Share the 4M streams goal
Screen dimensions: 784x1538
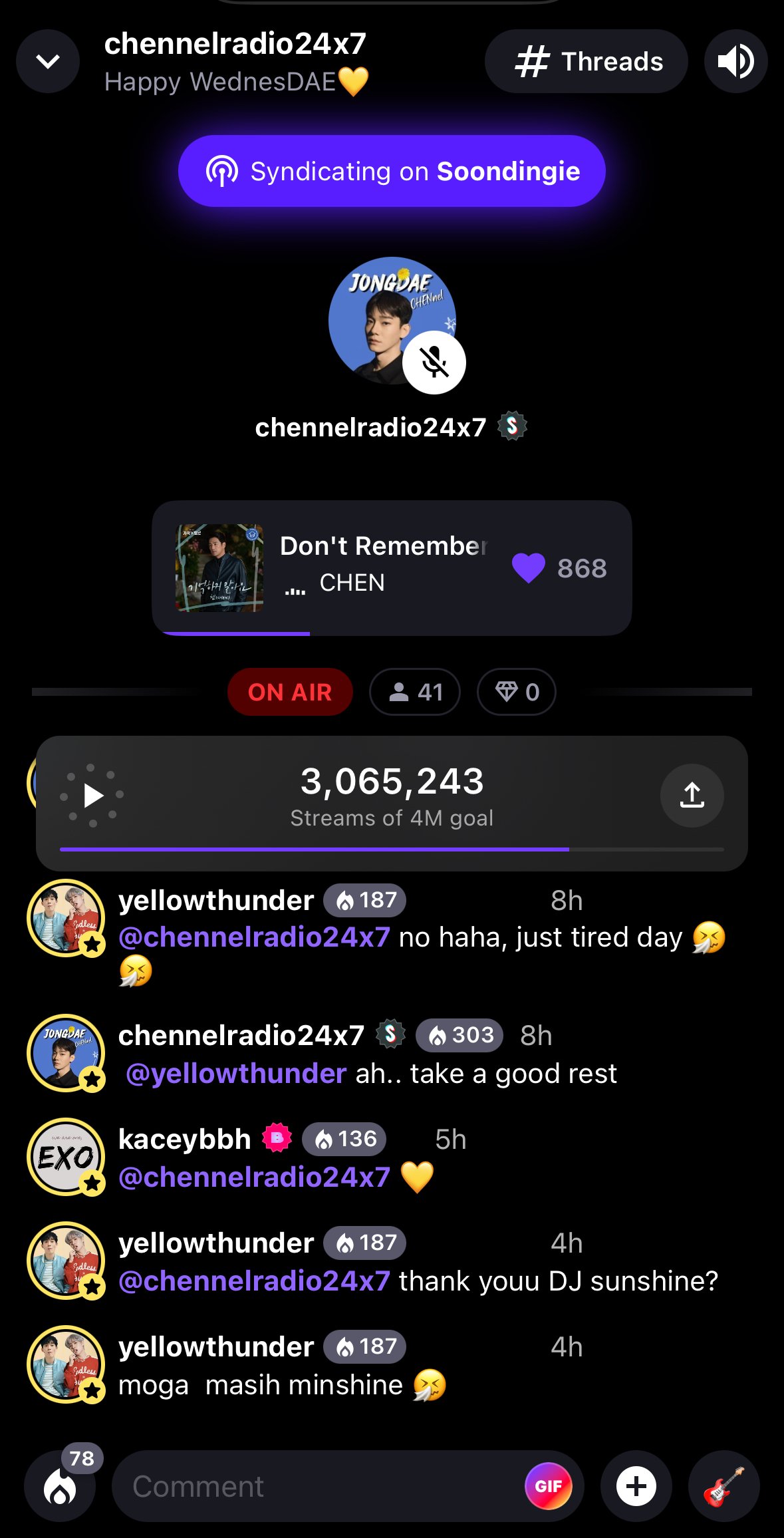click(692, 795)
